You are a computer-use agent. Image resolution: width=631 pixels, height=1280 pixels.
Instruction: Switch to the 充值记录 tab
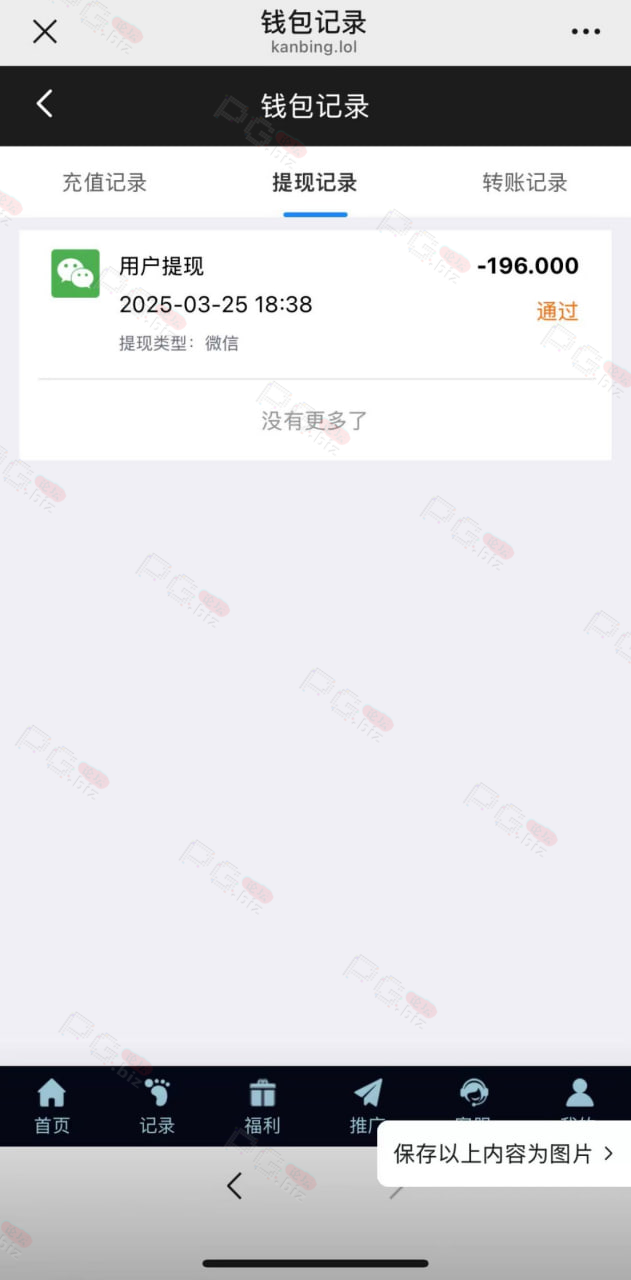coord(105,182)
